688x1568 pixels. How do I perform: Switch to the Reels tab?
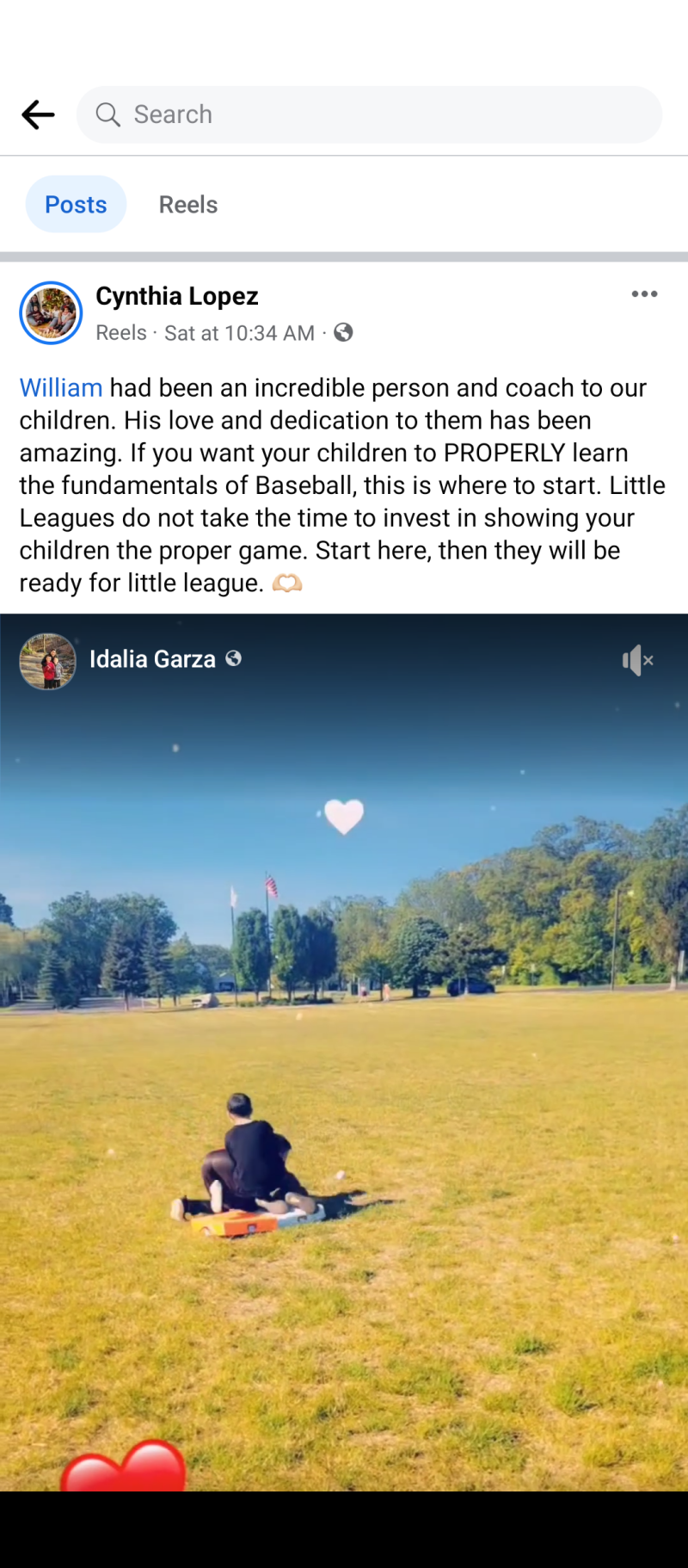[x=187, y=205]
